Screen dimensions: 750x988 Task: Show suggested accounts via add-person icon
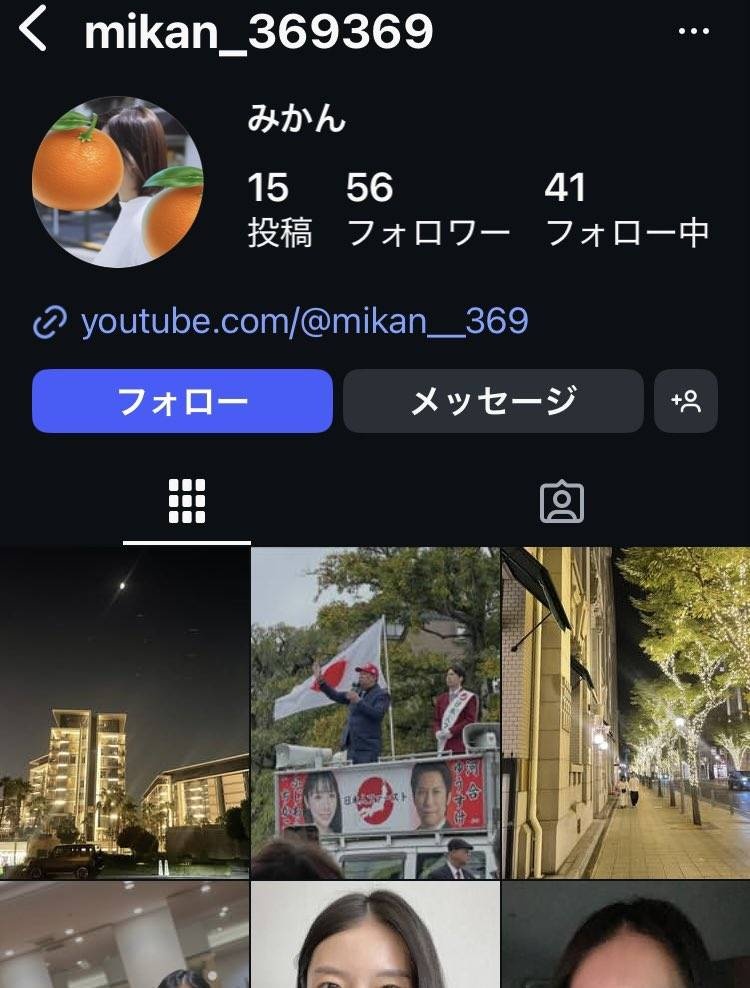pos(686,401)
